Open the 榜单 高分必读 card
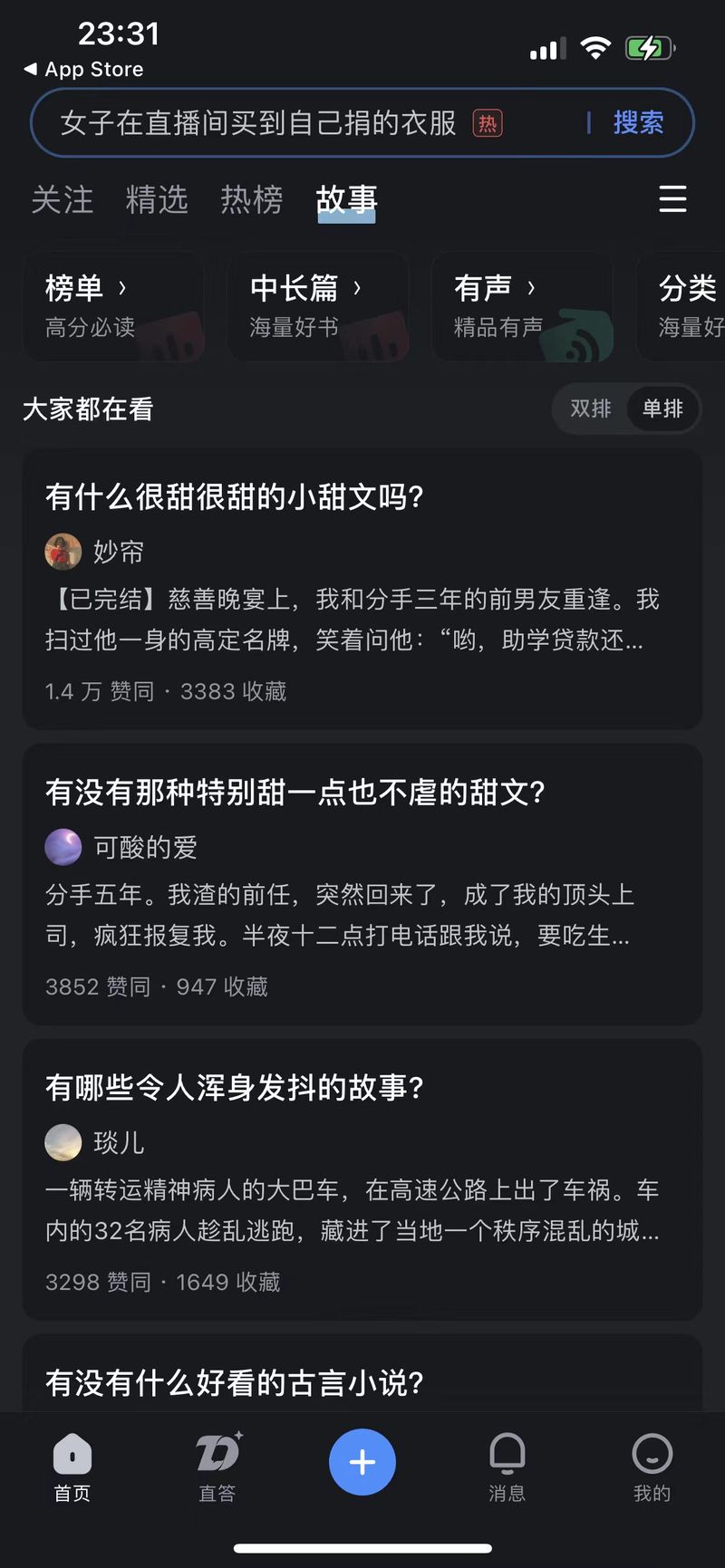725x1568 pixels. (x=112, y=307)
